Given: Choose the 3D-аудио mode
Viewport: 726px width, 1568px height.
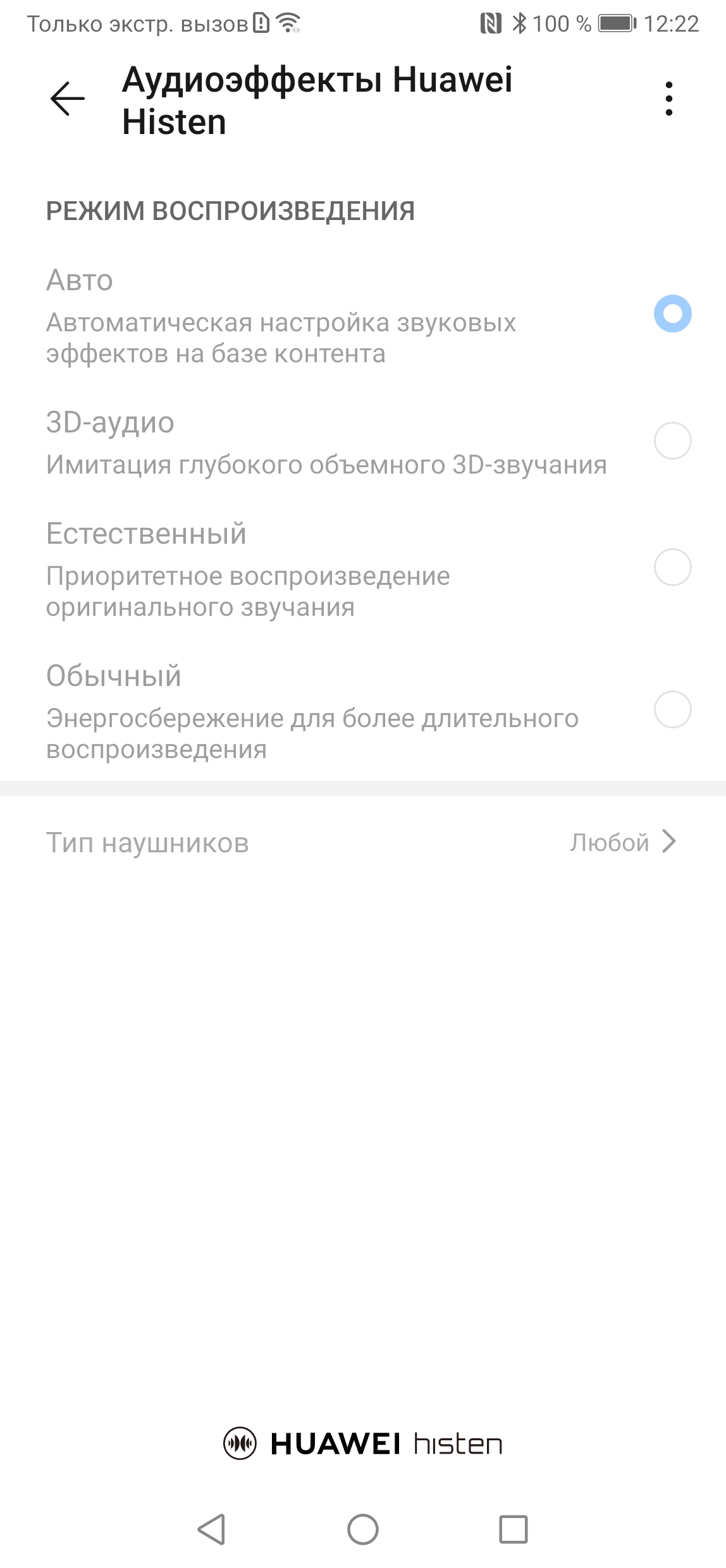Looking at the screenshot, I should (x=672, y=441).
